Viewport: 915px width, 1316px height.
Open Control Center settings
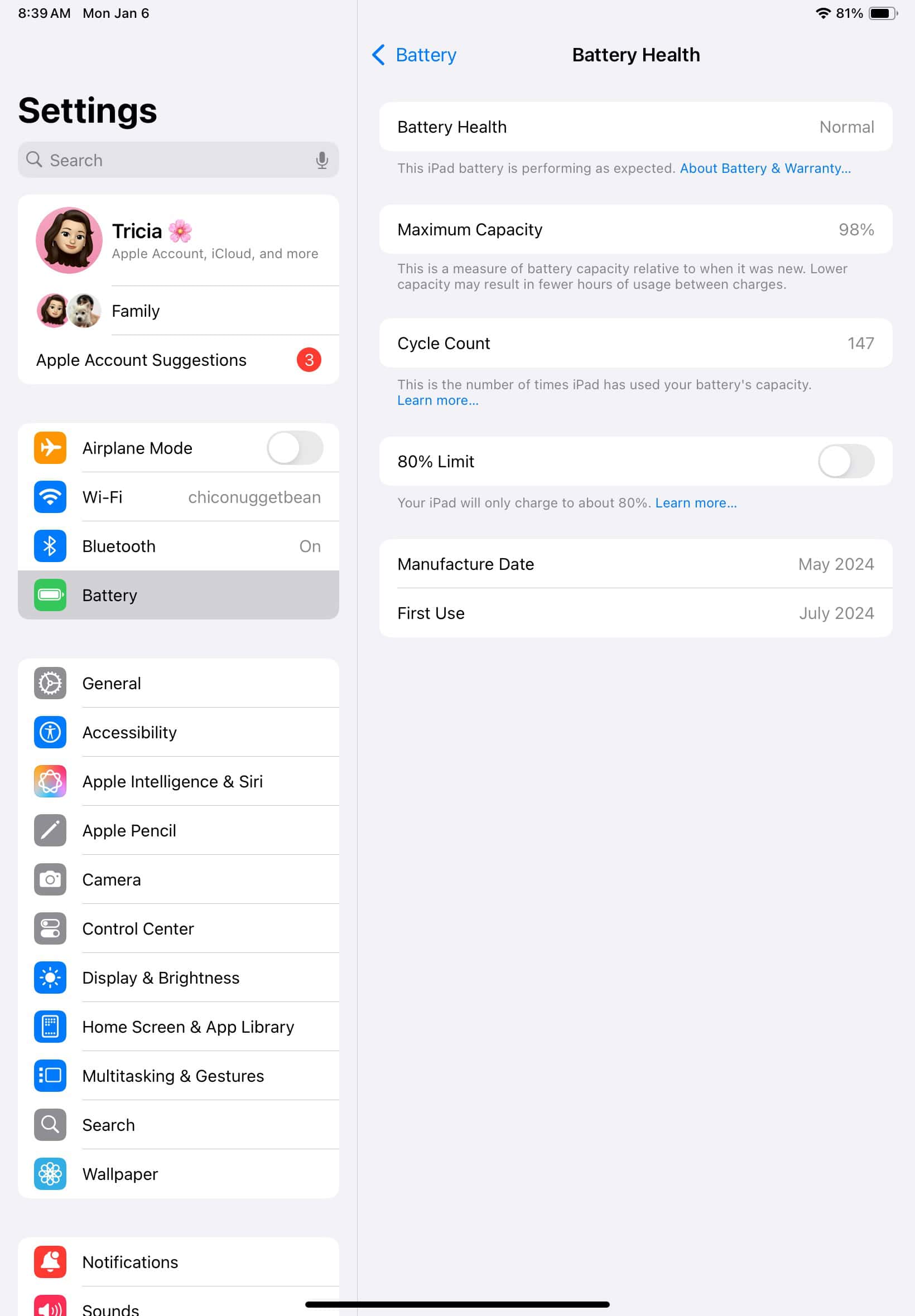(x=179, y=928)
